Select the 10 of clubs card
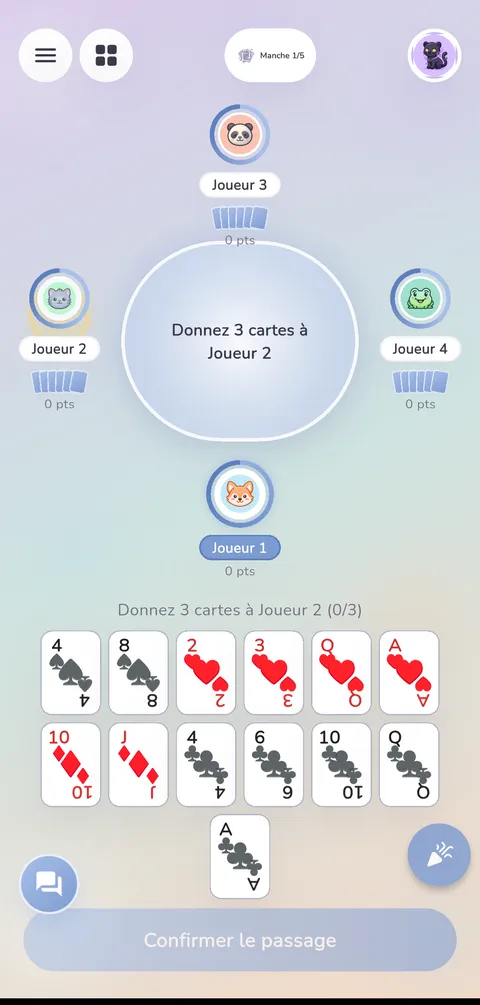 click(x=342, y=765)
